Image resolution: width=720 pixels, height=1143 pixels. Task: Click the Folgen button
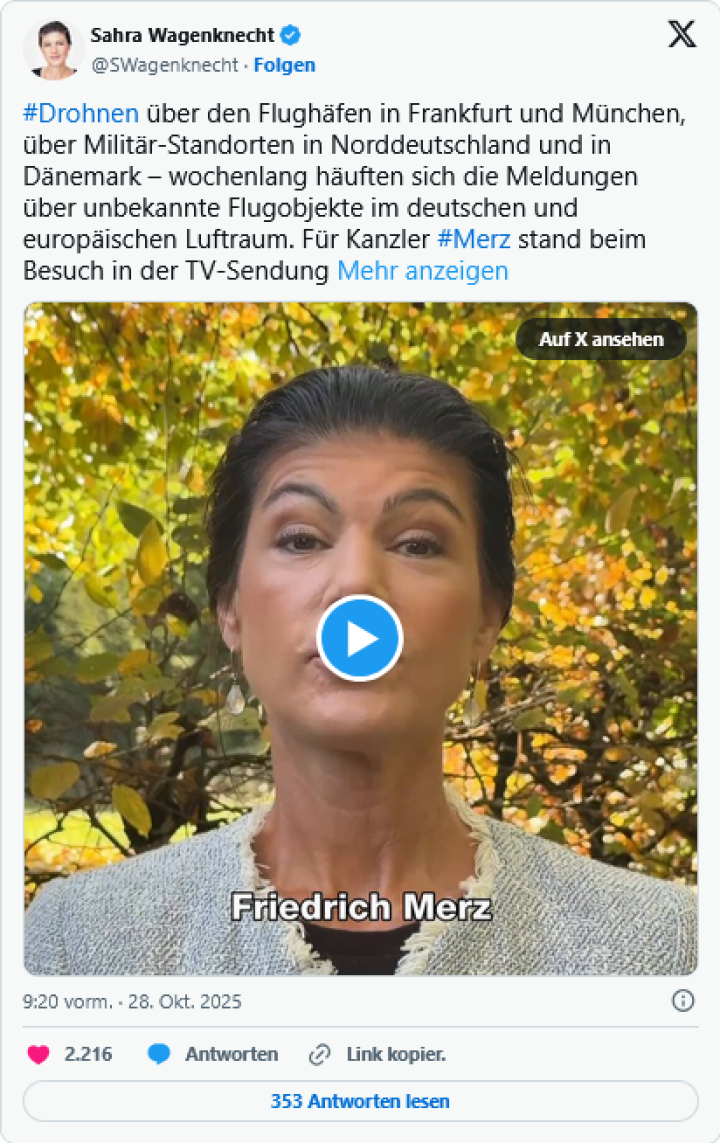coord(284,64)
